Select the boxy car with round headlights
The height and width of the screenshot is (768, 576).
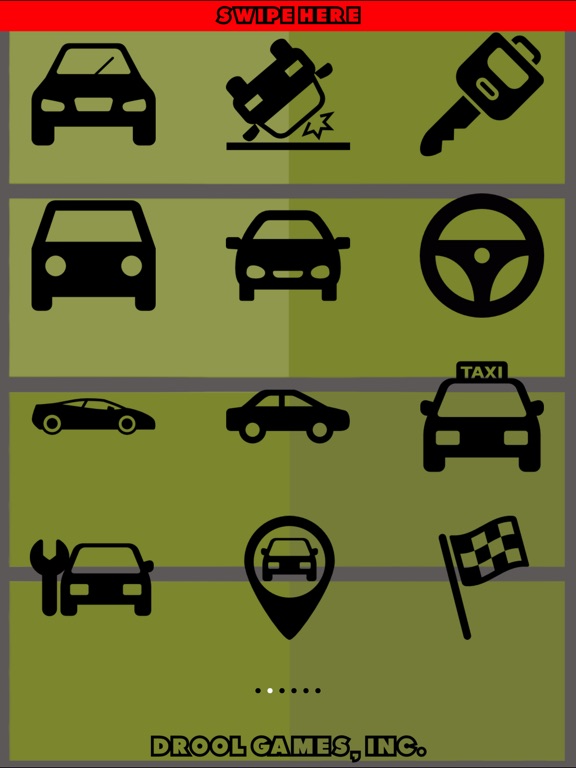(94, 255)
